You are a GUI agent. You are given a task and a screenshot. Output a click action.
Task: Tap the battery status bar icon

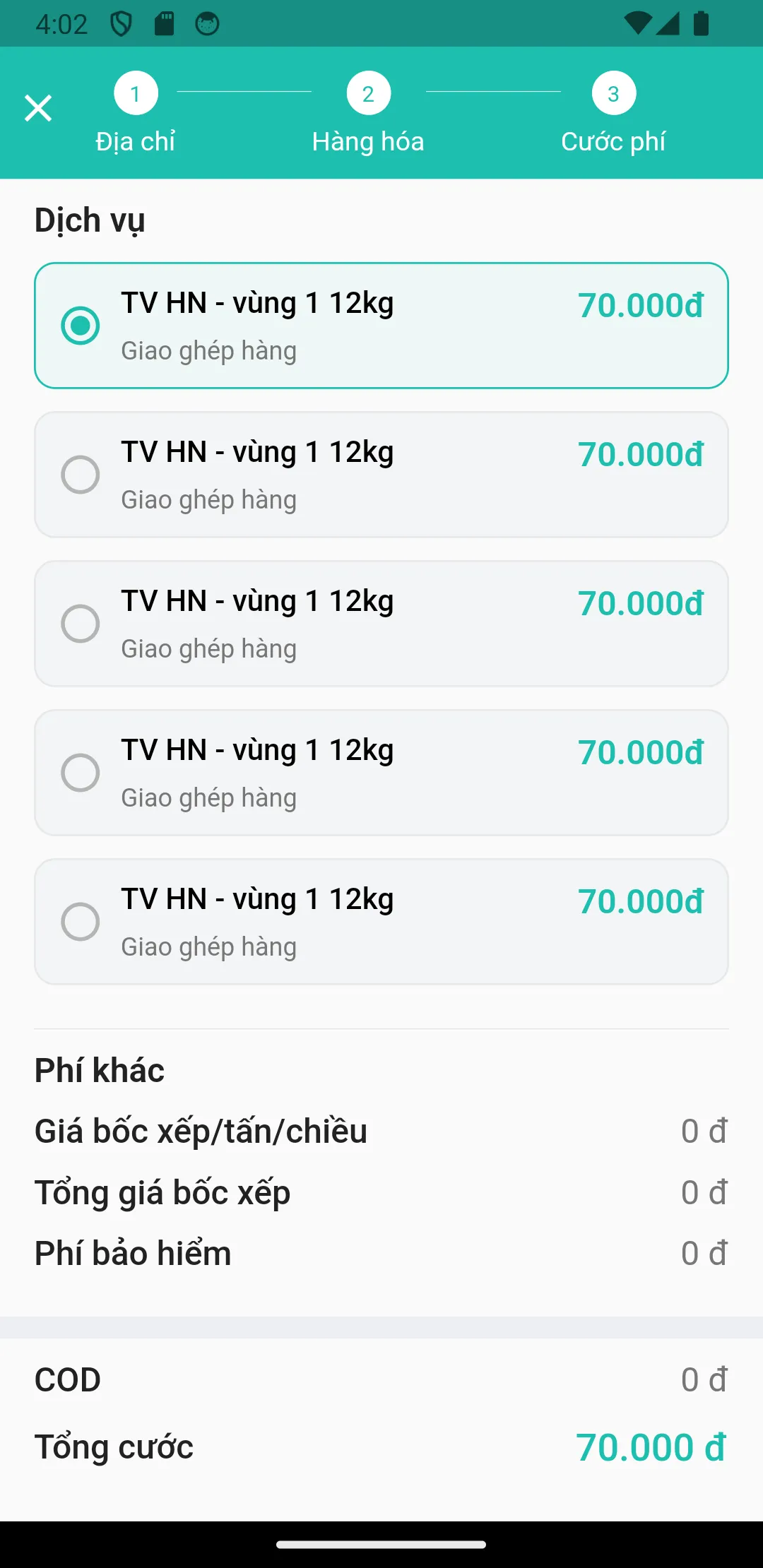[700, 23]
